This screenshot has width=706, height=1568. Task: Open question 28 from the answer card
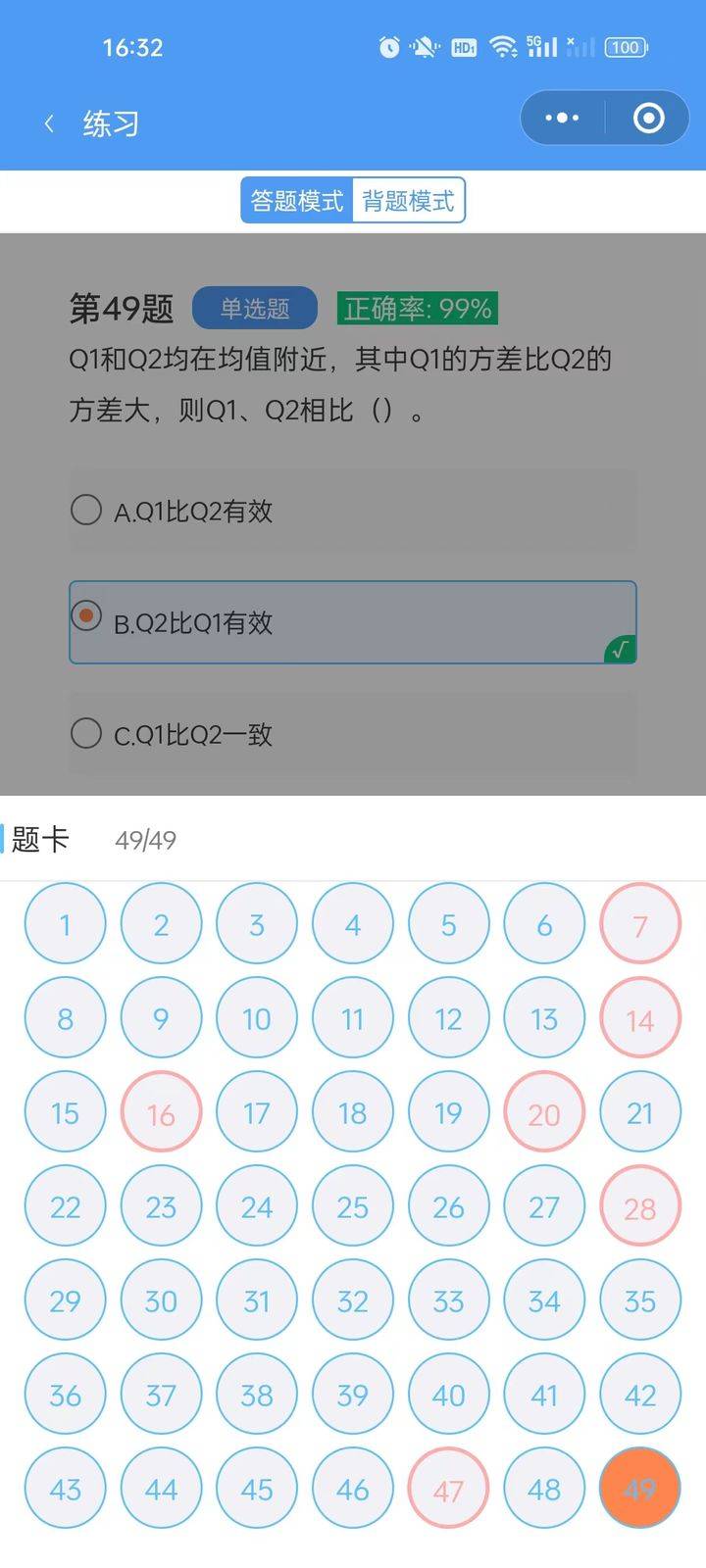639,1207
